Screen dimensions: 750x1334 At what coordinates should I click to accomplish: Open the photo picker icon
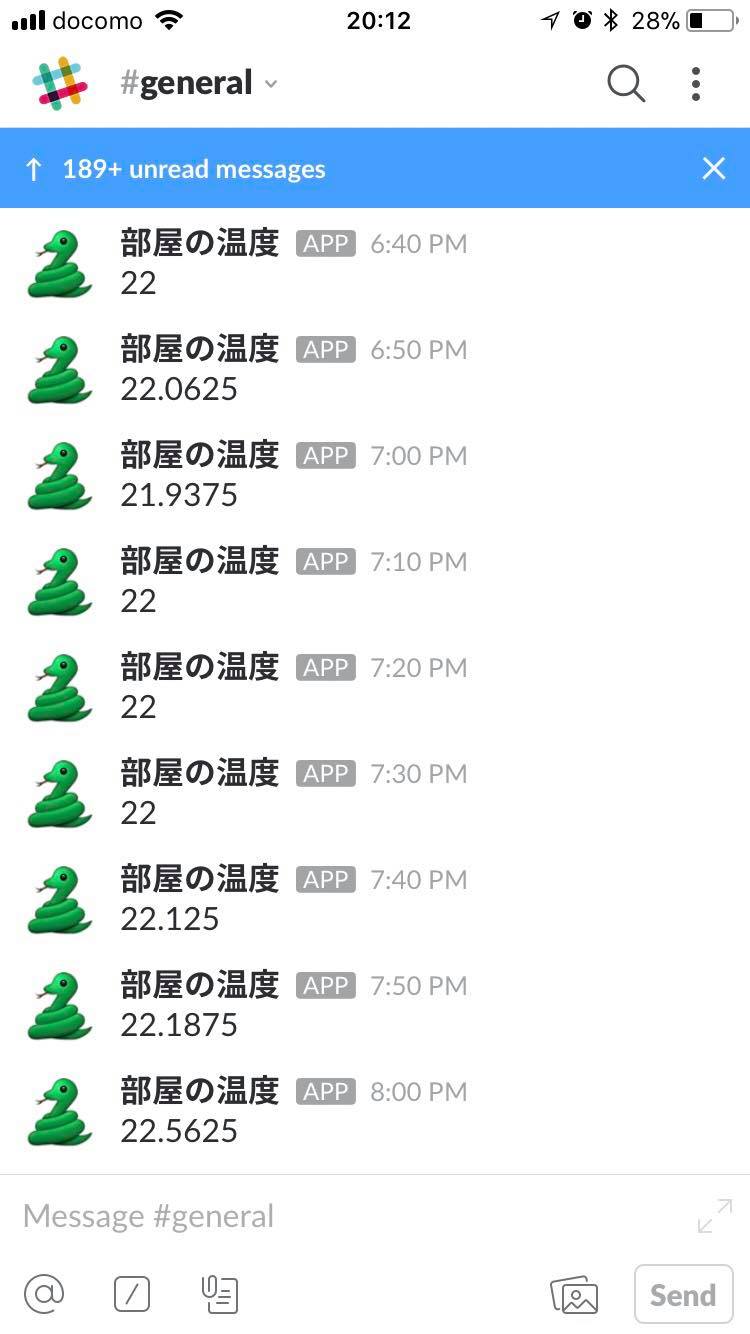(575, 1295)
